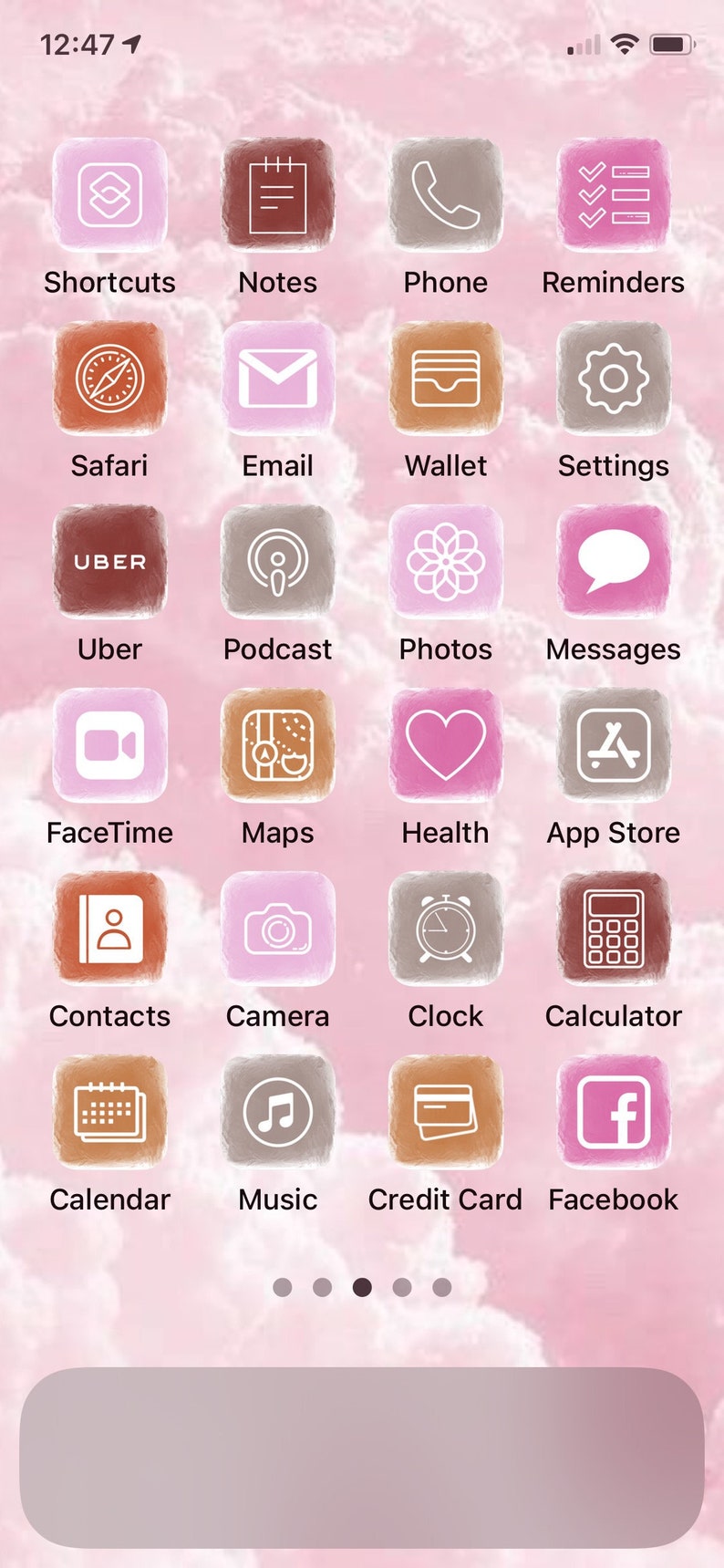Open the Settings app
The width and height of the screenshot is (724, 1568).
(x=614, y=378)
